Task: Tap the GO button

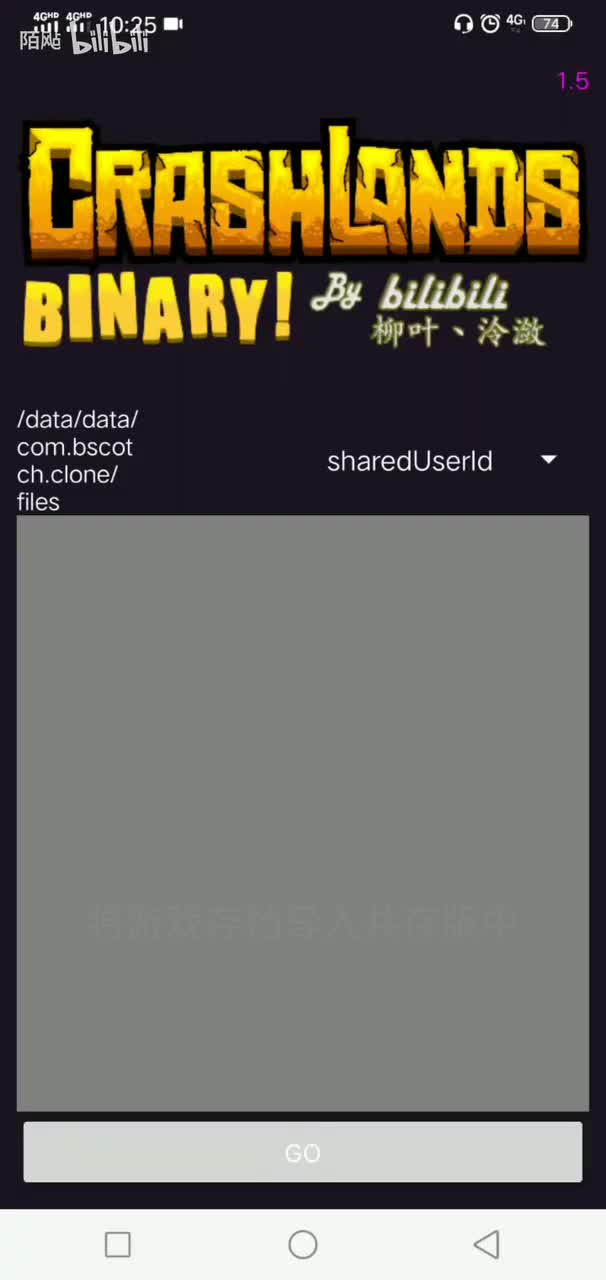Action: (302, 1152)
